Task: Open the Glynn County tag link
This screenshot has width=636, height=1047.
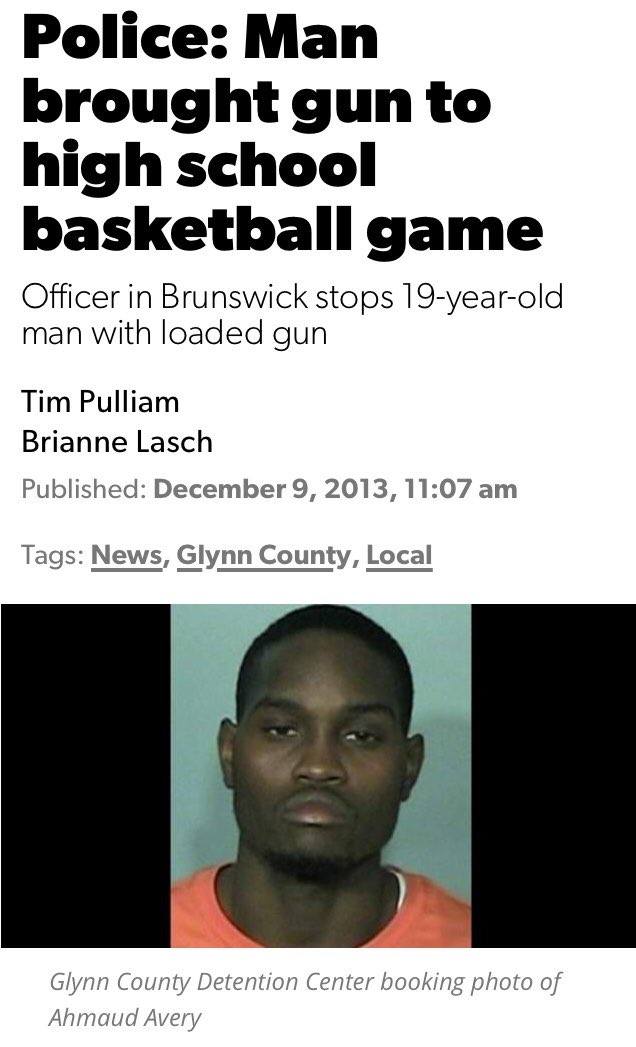Action: click(x=263, y=557)
